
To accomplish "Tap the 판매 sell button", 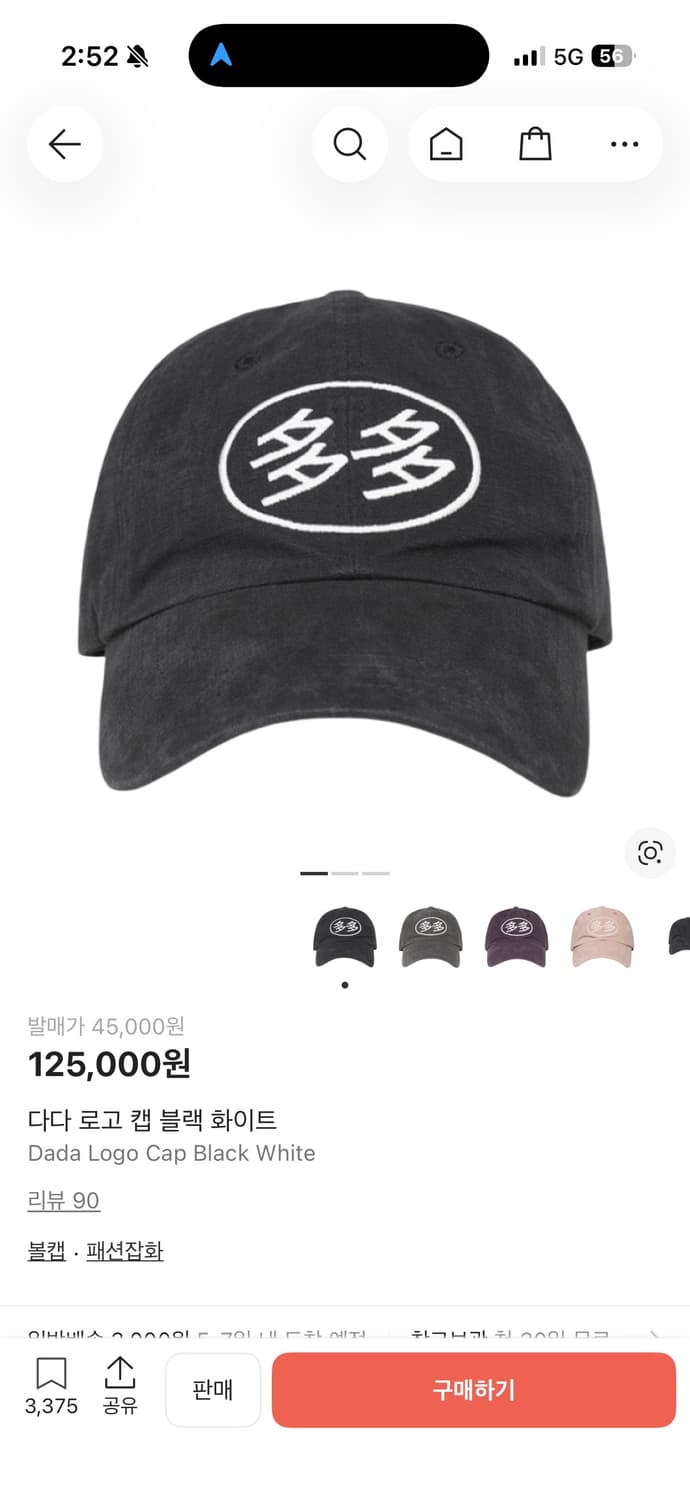I will (x=213, y=1390).
